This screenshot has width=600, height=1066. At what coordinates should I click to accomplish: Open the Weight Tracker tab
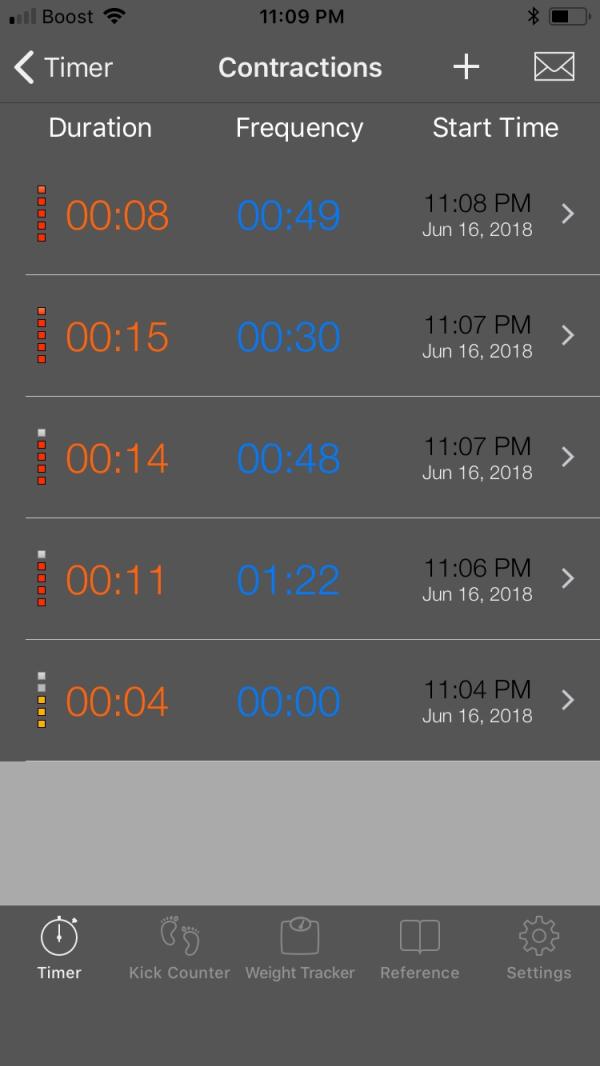coord(300,948)
